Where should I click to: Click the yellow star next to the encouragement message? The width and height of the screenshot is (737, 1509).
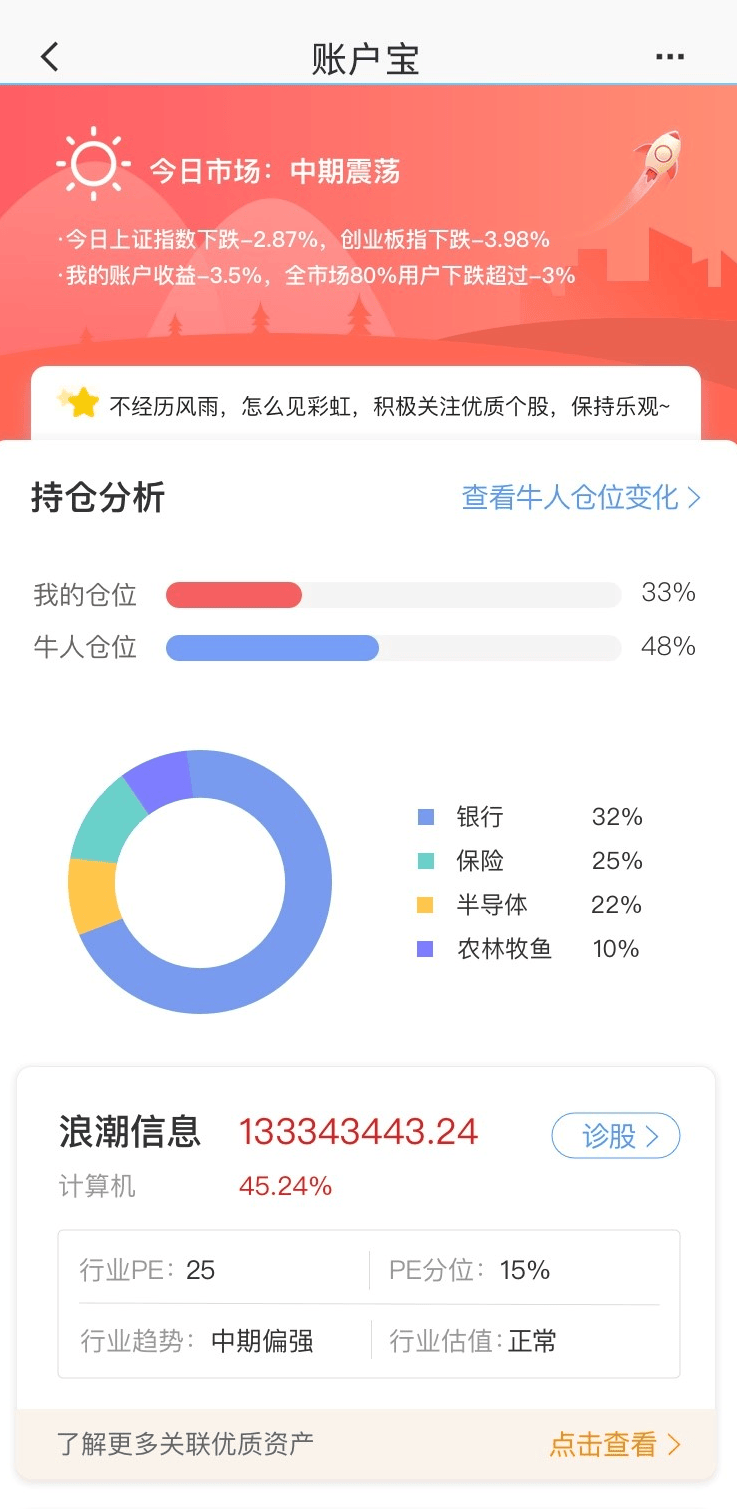click(84, 403)
